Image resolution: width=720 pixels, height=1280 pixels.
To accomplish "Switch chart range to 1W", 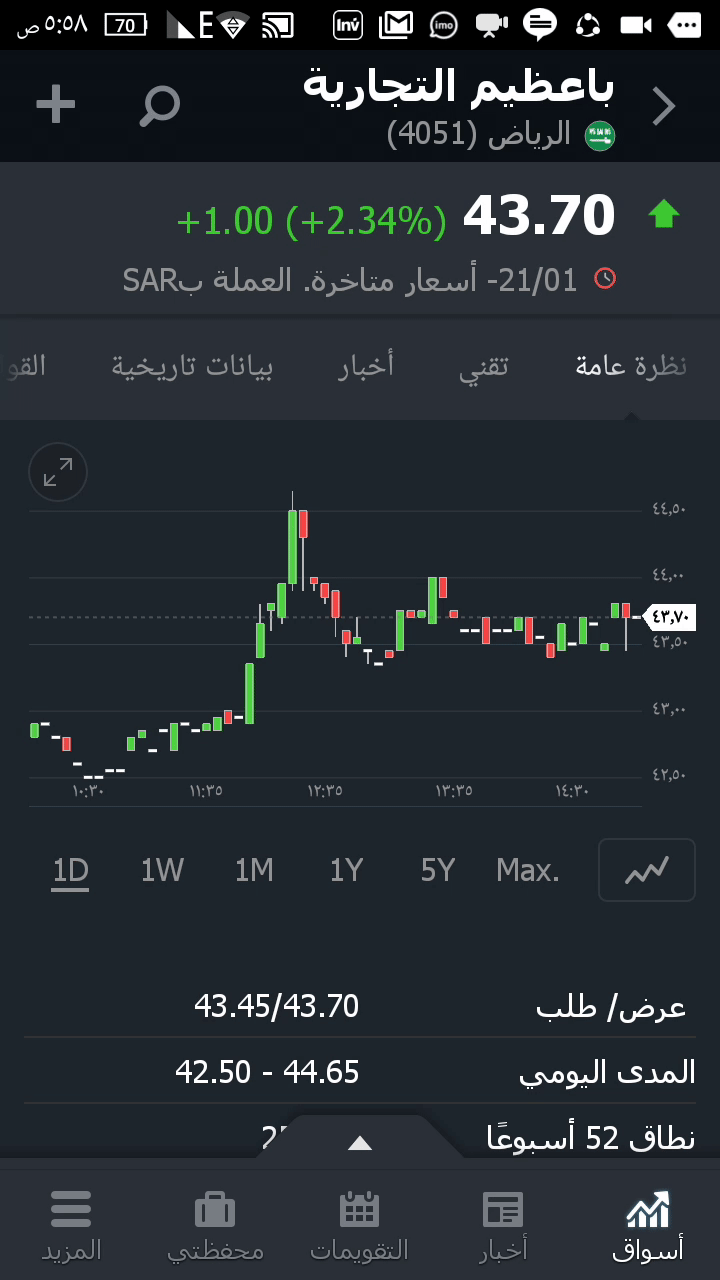I will tap(162, 871).
